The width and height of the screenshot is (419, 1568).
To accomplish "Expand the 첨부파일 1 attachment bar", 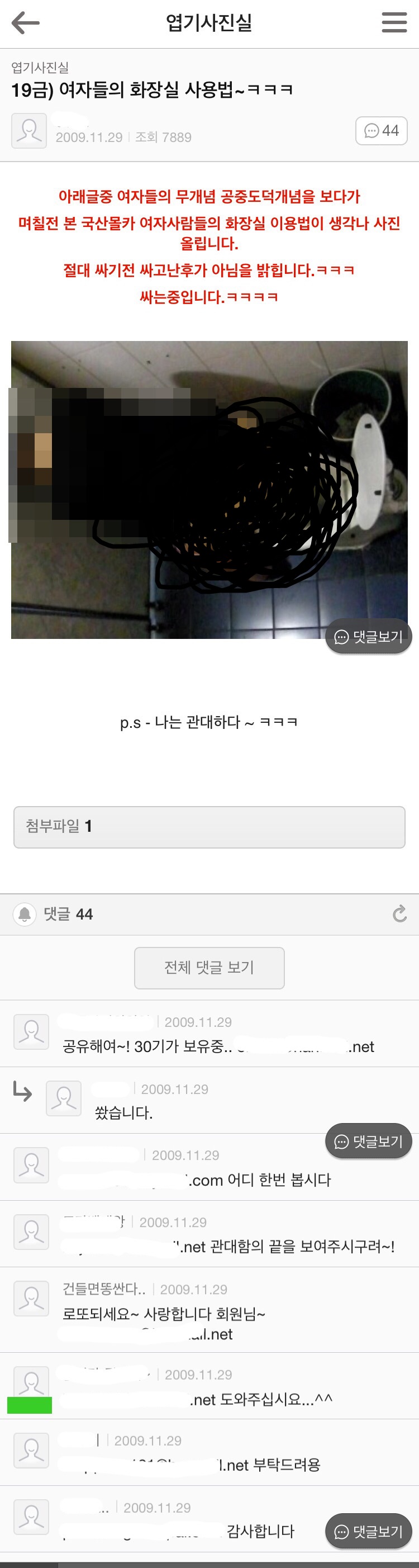I will click(x=209, y=827).
